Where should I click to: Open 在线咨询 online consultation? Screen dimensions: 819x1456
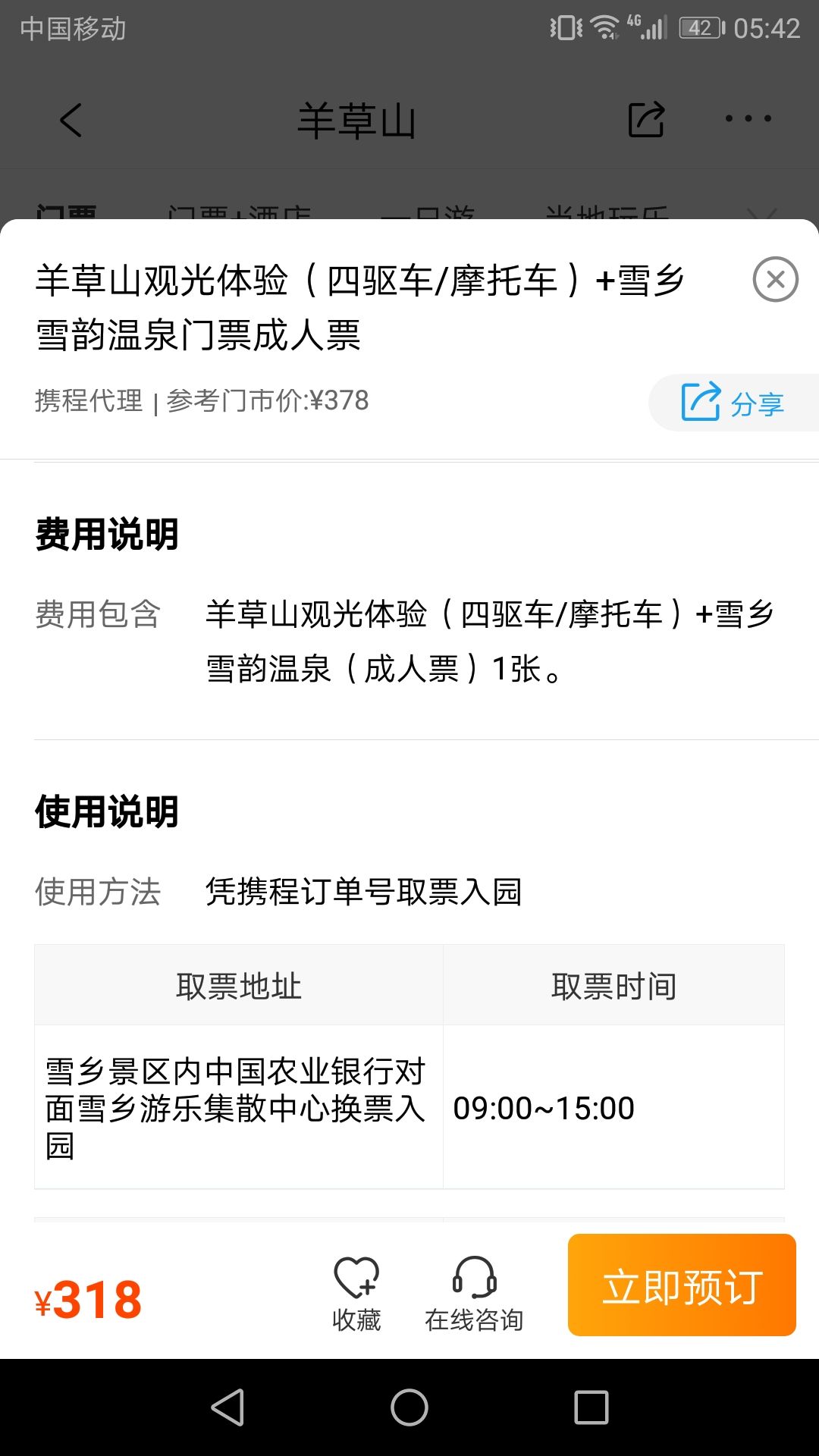[x=474, y=1294]
